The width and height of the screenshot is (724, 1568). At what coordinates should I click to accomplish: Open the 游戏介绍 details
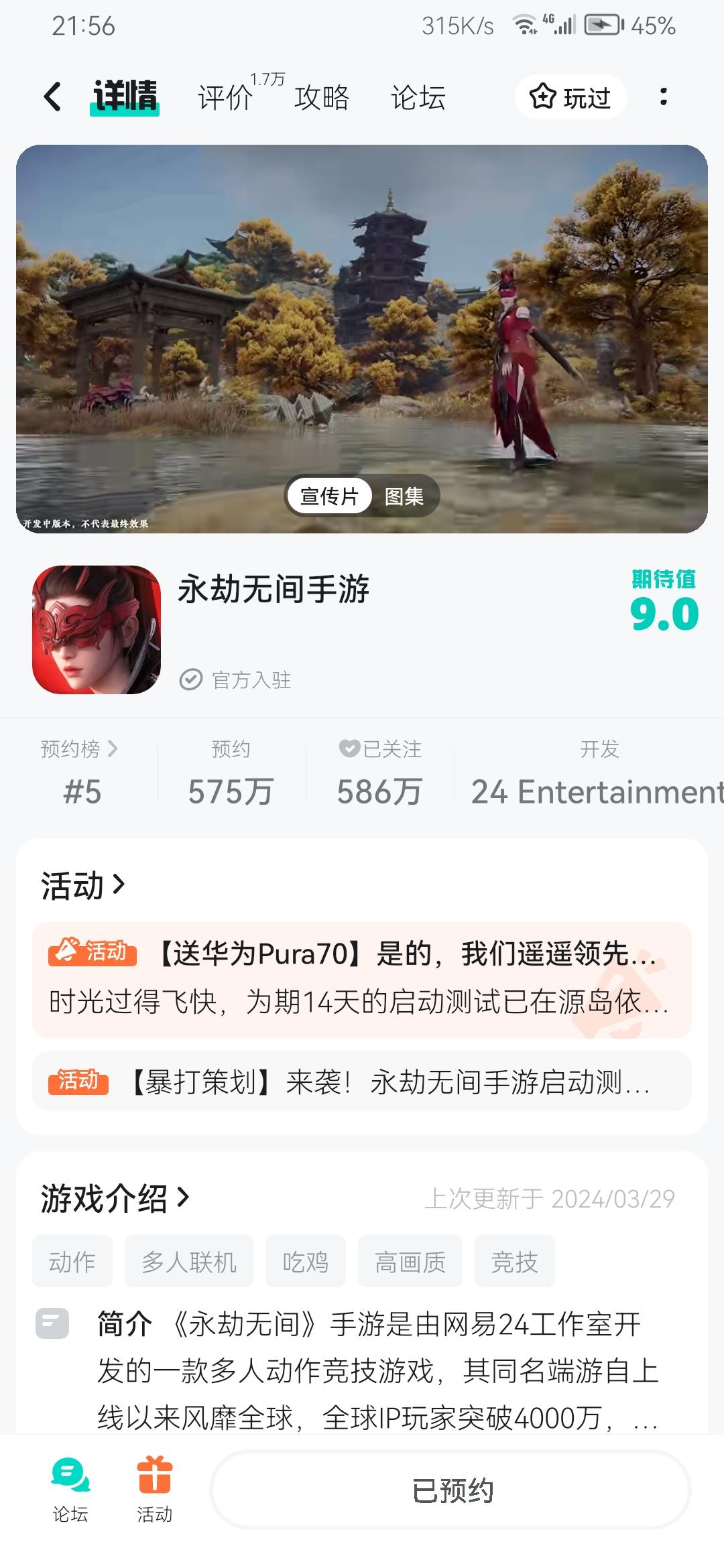point(115,1199)
